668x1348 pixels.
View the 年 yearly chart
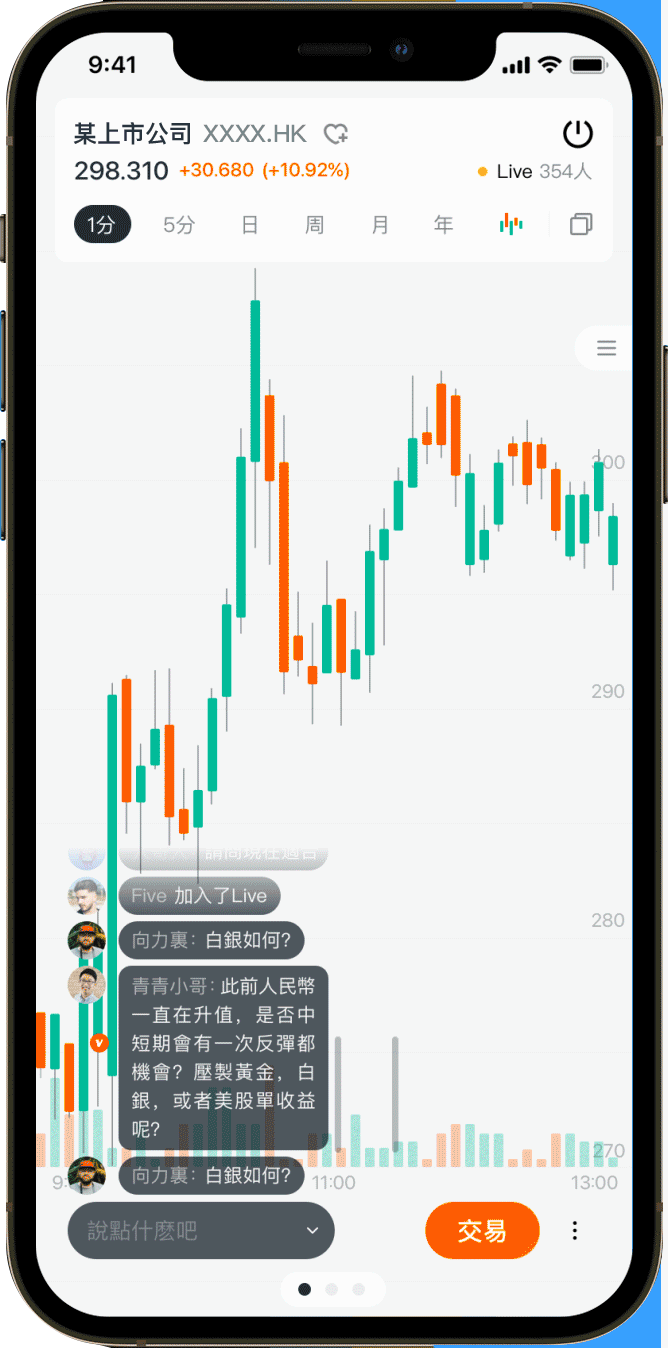tap(443, 225)
